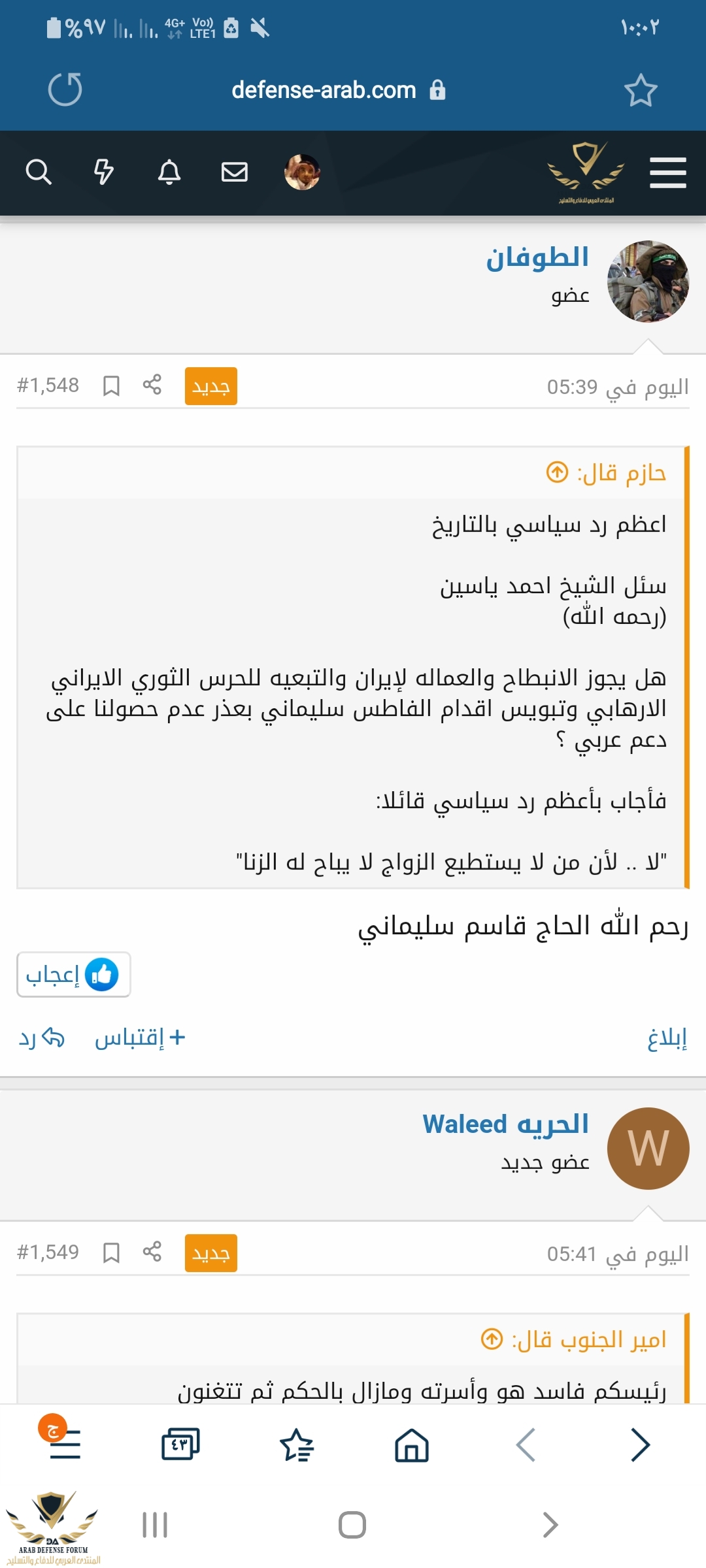Open الحربه Waleed's profile
Screen dimensions: 706x1568
505,1124
